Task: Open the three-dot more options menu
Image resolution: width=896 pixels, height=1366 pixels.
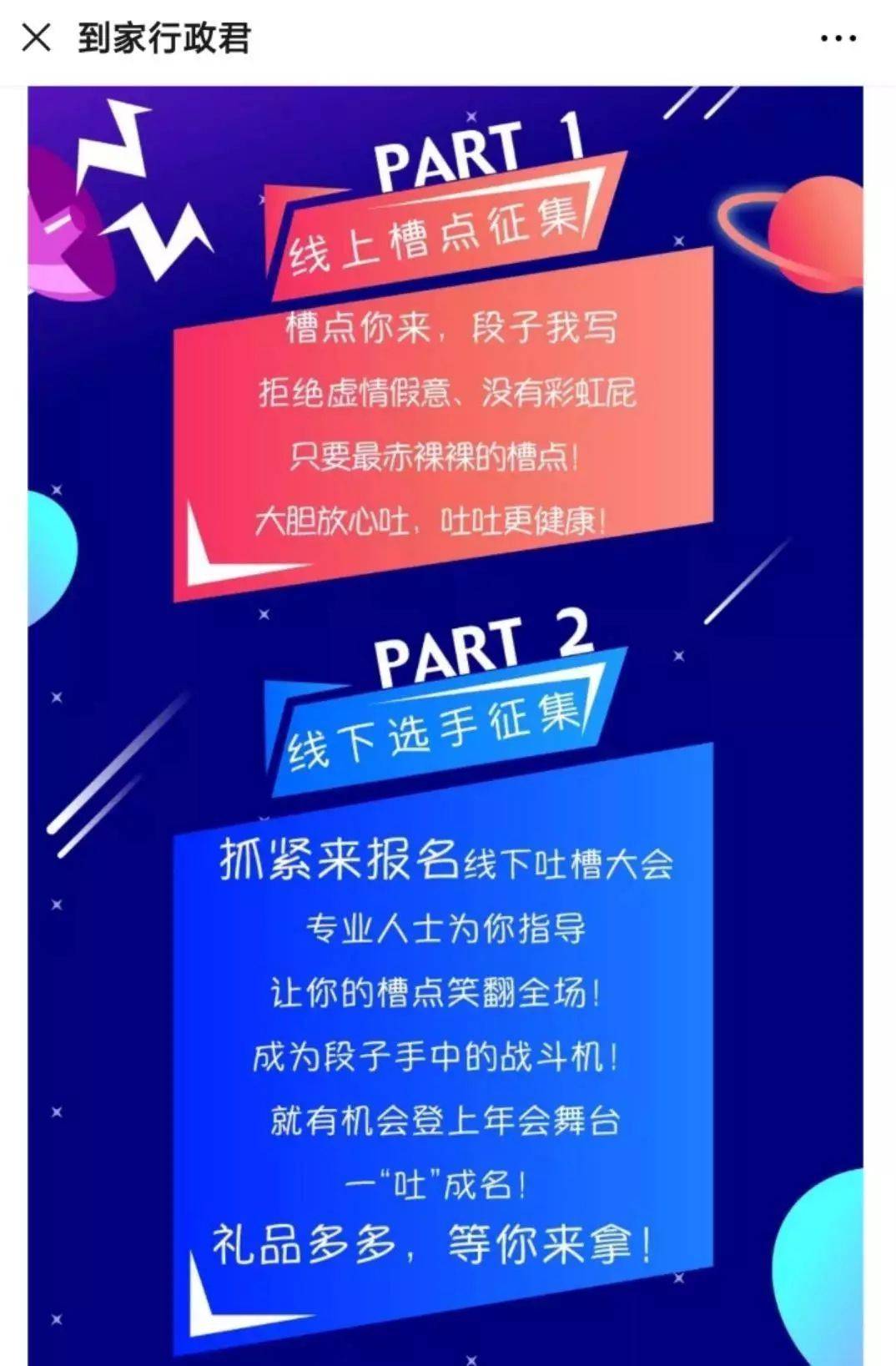Action: pyautogui.click(x=838, y=38)
